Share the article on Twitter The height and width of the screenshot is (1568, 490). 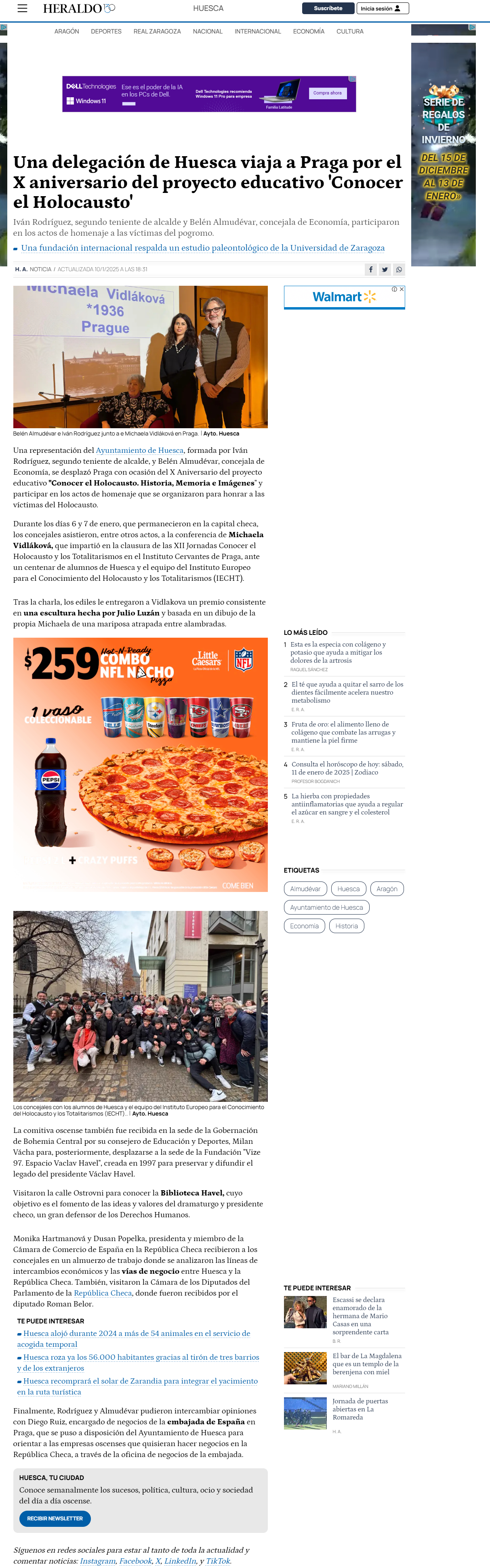pyautogui.click(x=385, y=270)
